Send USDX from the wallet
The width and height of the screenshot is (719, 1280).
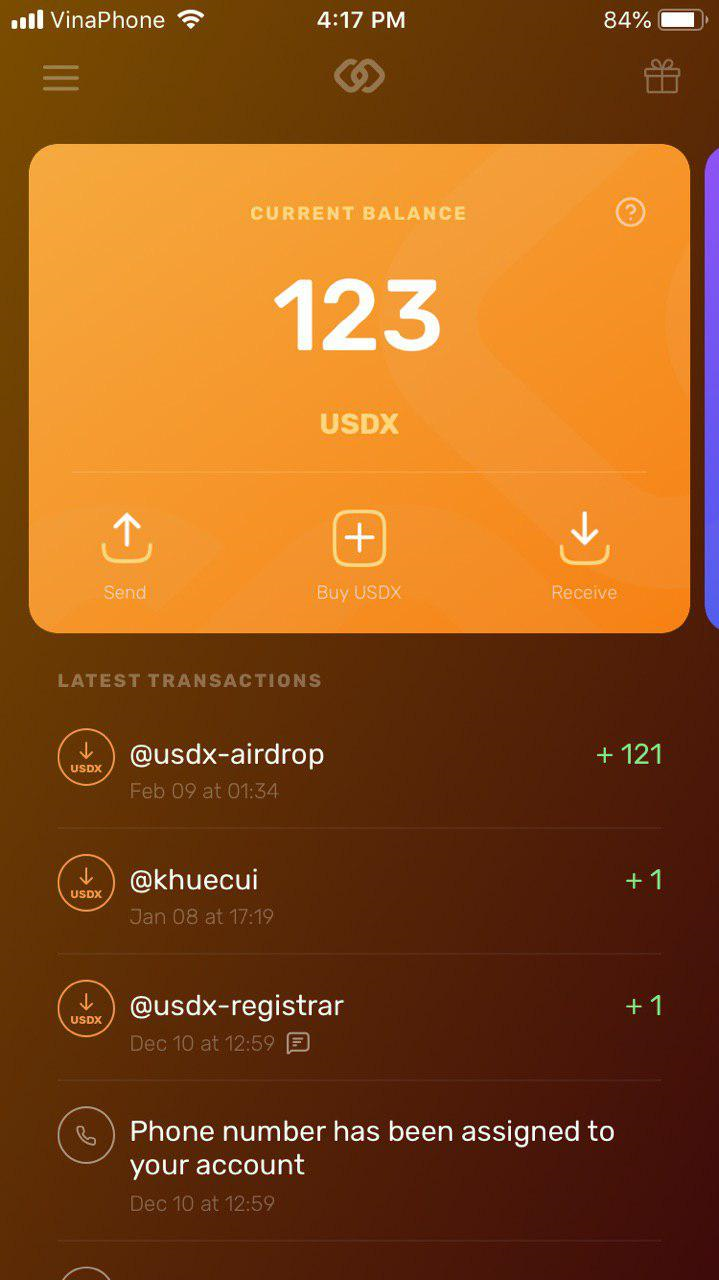(126, 555)
